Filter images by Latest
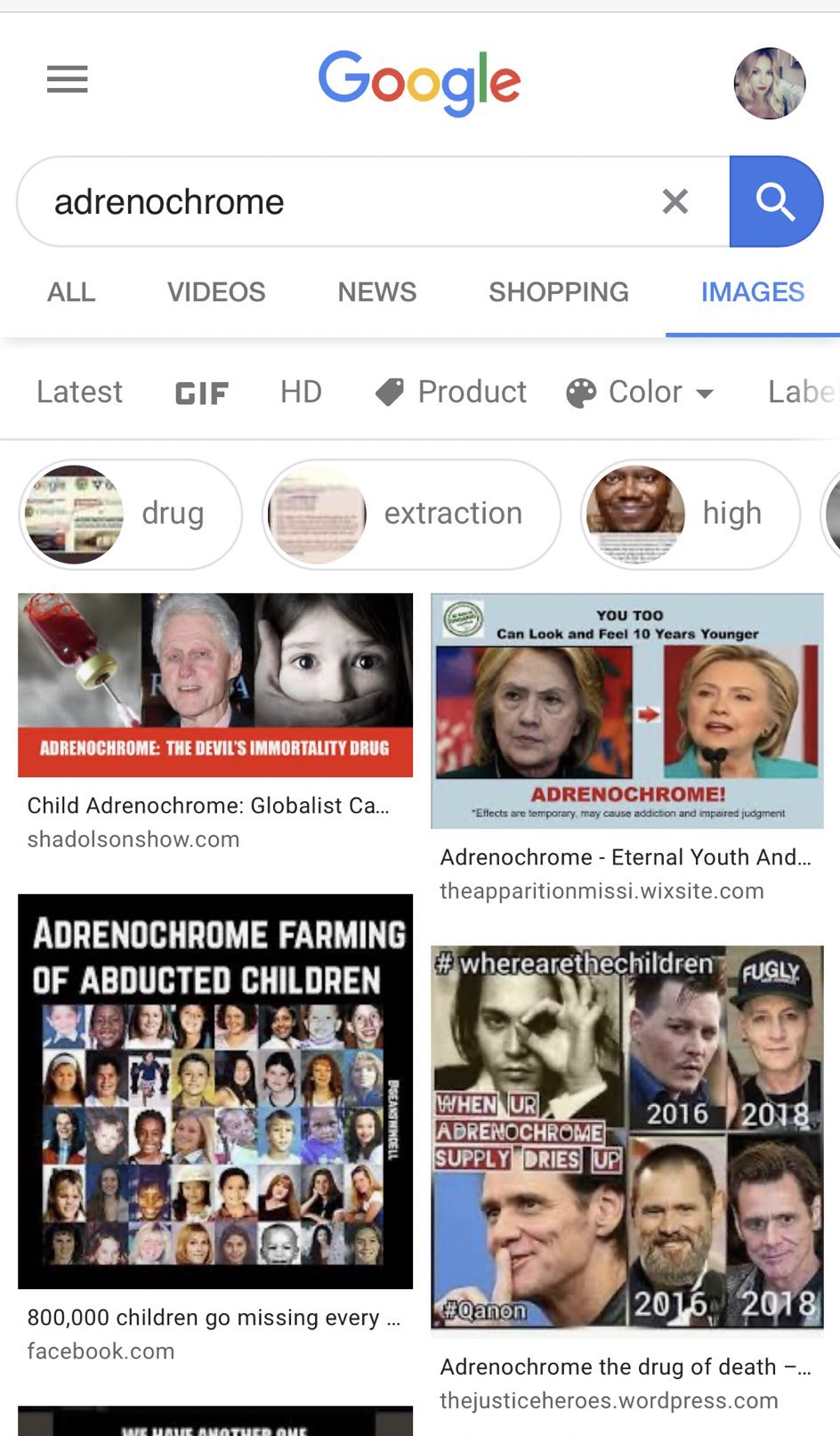The width and height of the screenshot is (840, 1436). (x=79, y=392)
